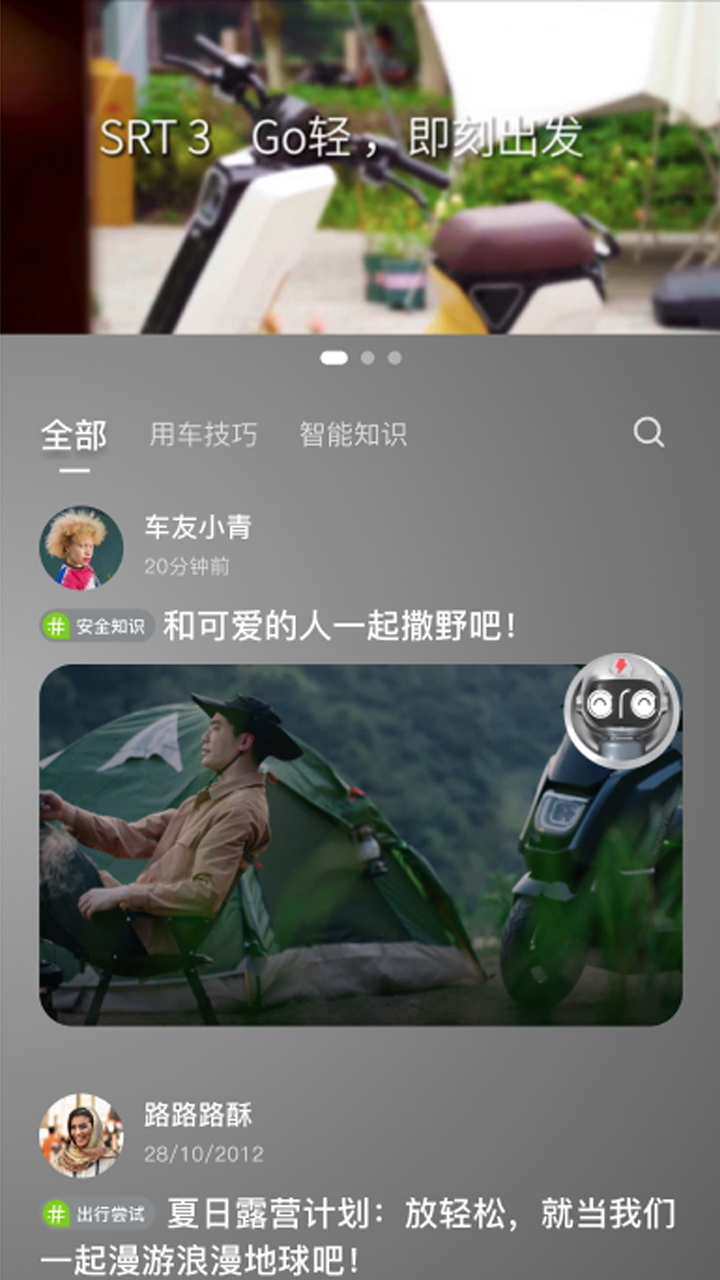Open 车友小青's profile avatar
The height and width of the screenshot is (1280, 720).
coord(81,547)
